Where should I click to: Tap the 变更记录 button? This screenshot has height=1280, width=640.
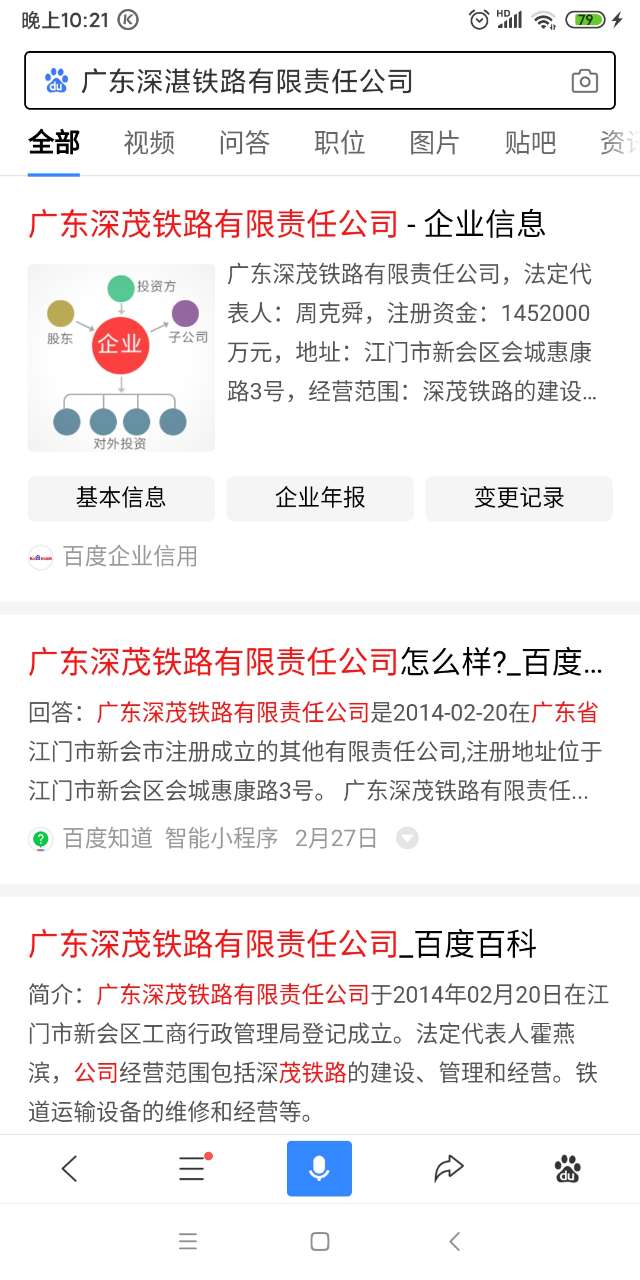(x=519, y=498)
